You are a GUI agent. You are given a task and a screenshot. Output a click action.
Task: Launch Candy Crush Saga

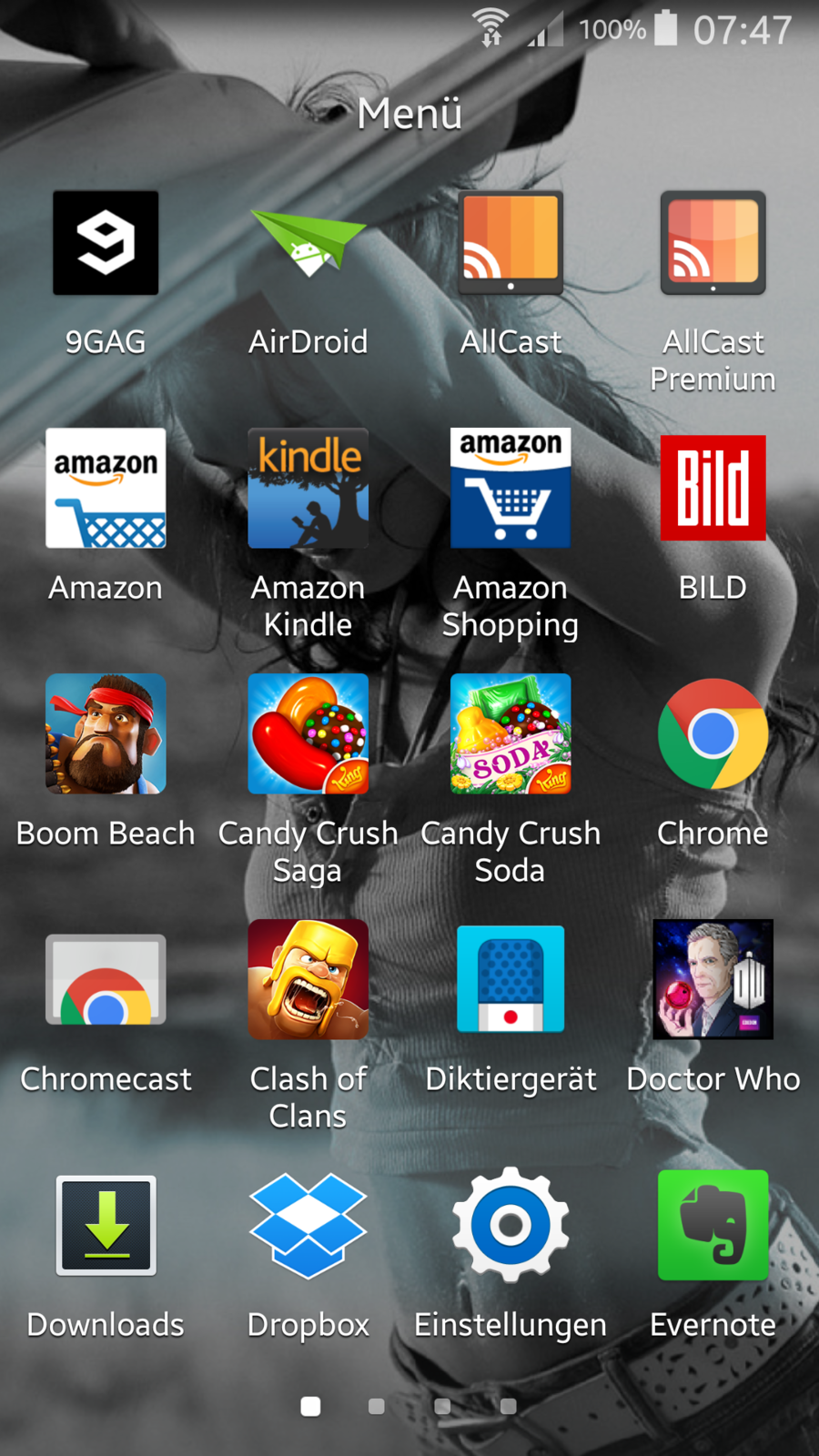click(308, 734)
